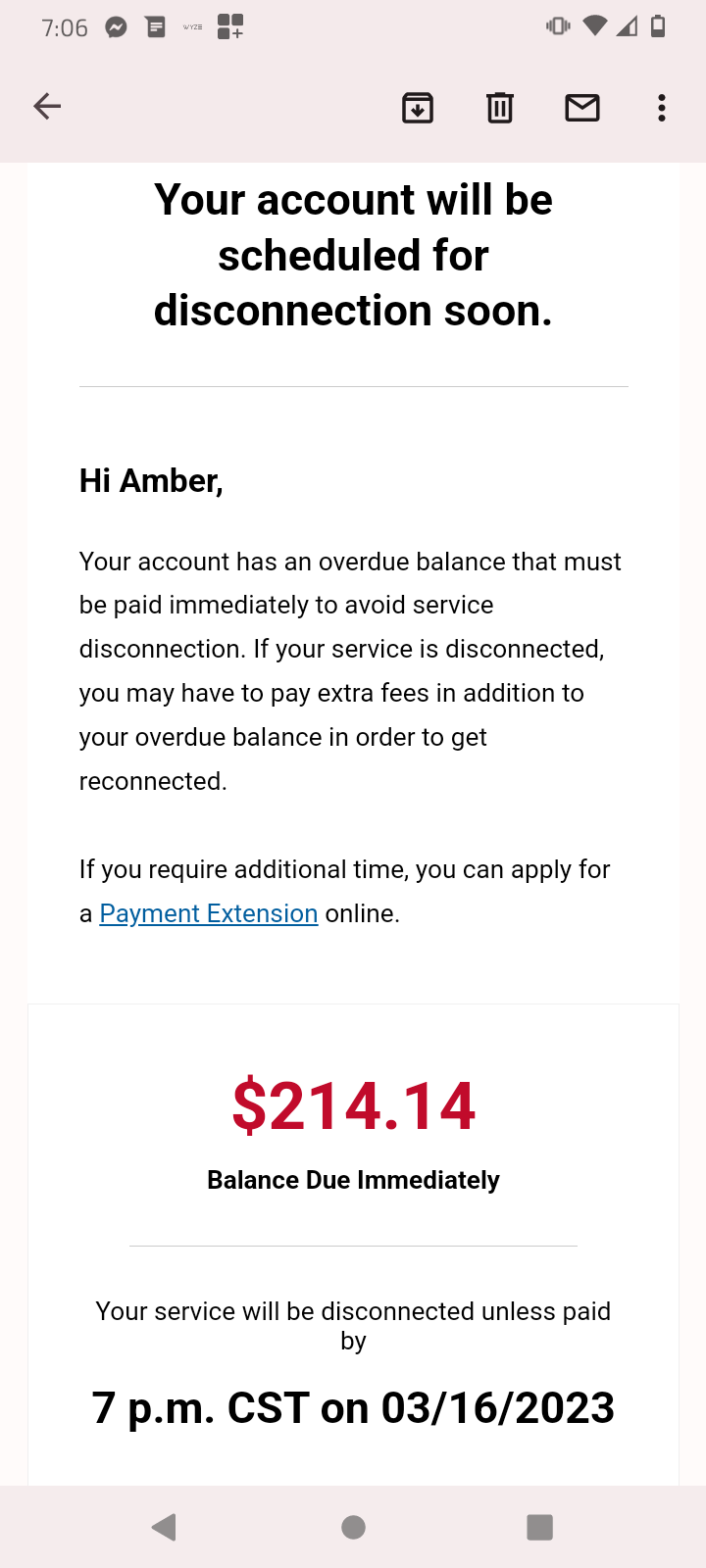This screenshot has width=706, height=1568.
Task: Tap the system back button
Action: (x=164, y=1527)
